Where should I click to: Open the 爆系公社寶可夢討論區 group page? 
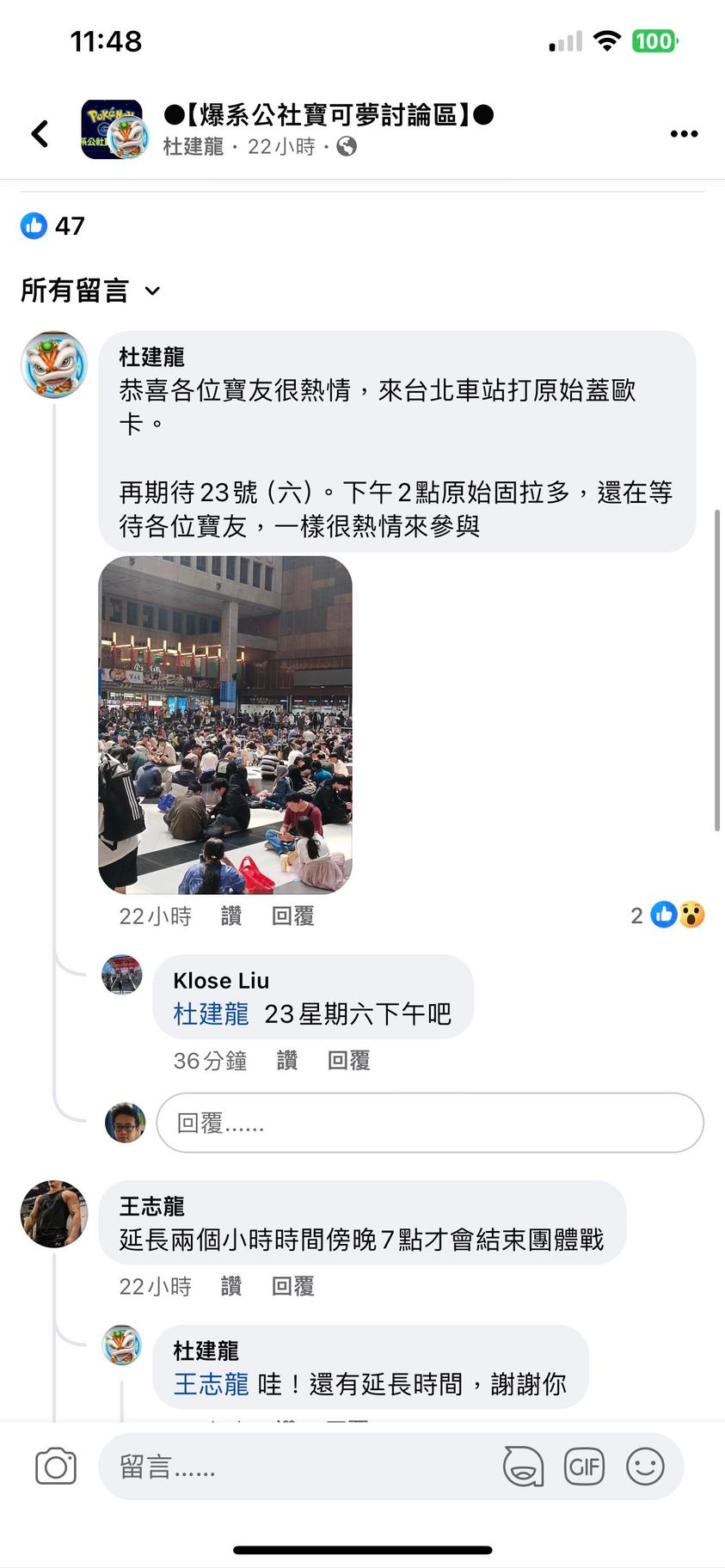point(329,114)
